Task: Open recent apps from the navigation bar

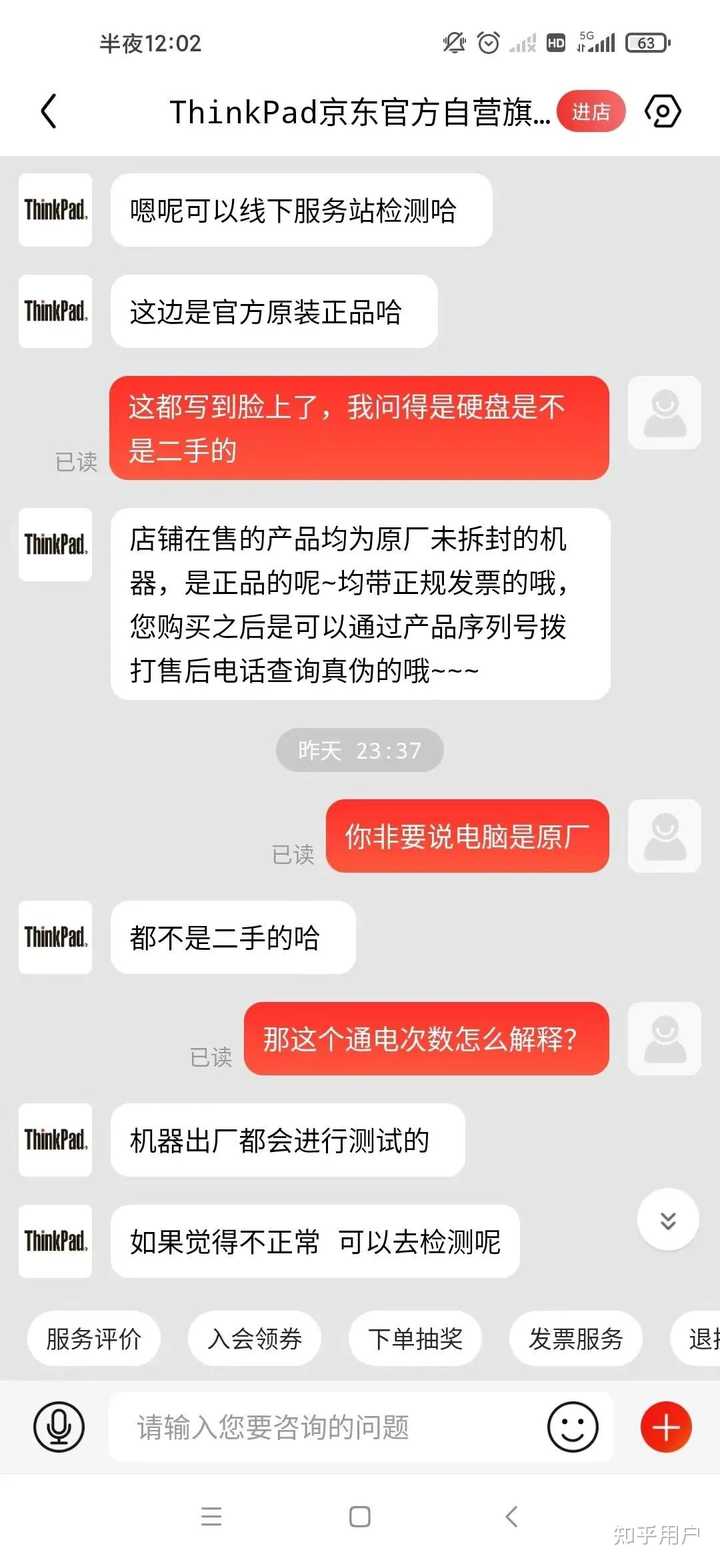Action: point(211,1517)
